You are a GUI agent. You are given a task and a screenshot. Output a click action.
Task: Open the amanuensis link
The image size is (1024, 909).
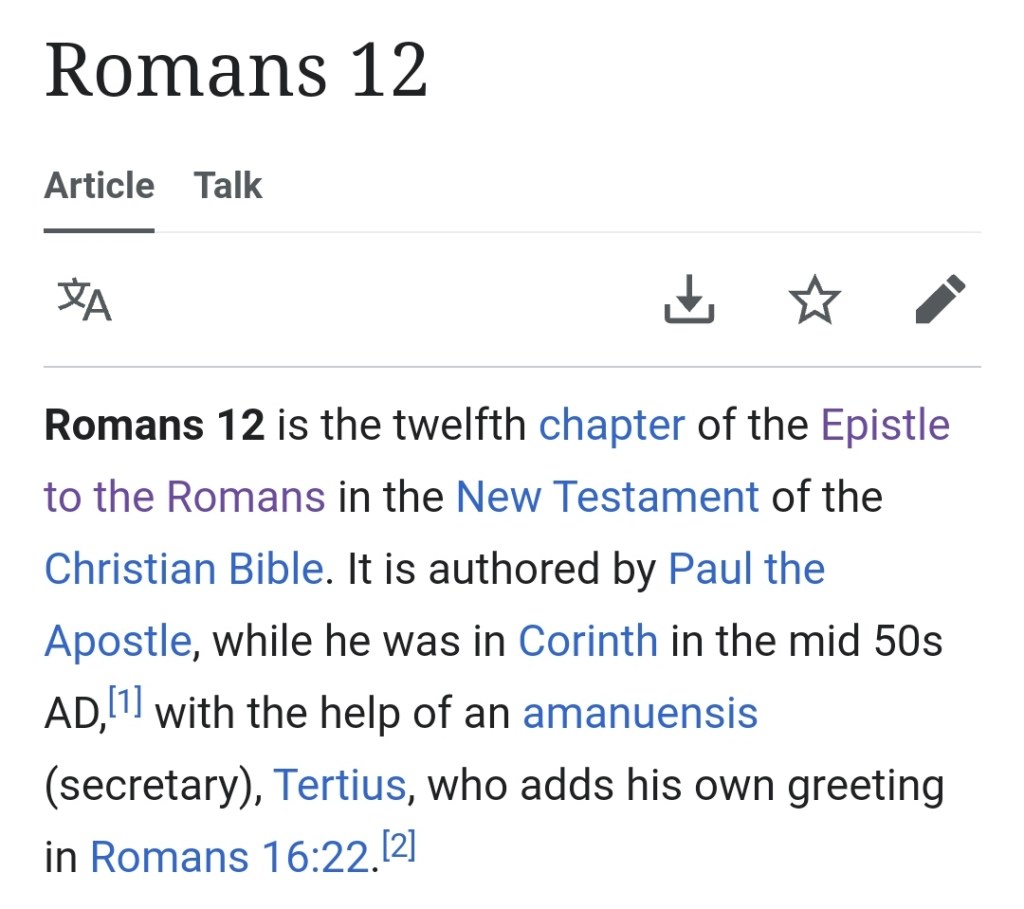click(x=640, y=713)
